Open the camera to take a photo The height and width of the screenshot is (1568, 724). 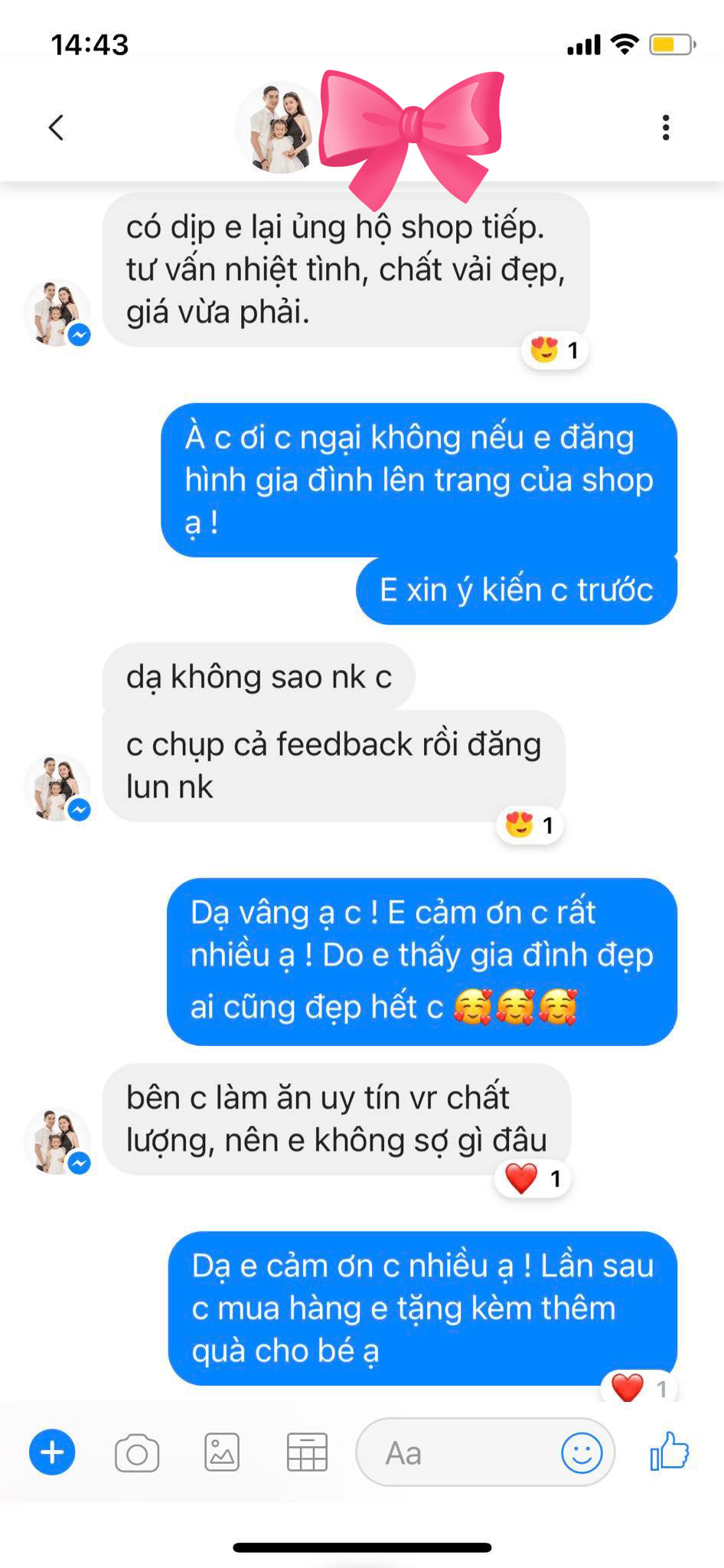(x=137, y=1452)
